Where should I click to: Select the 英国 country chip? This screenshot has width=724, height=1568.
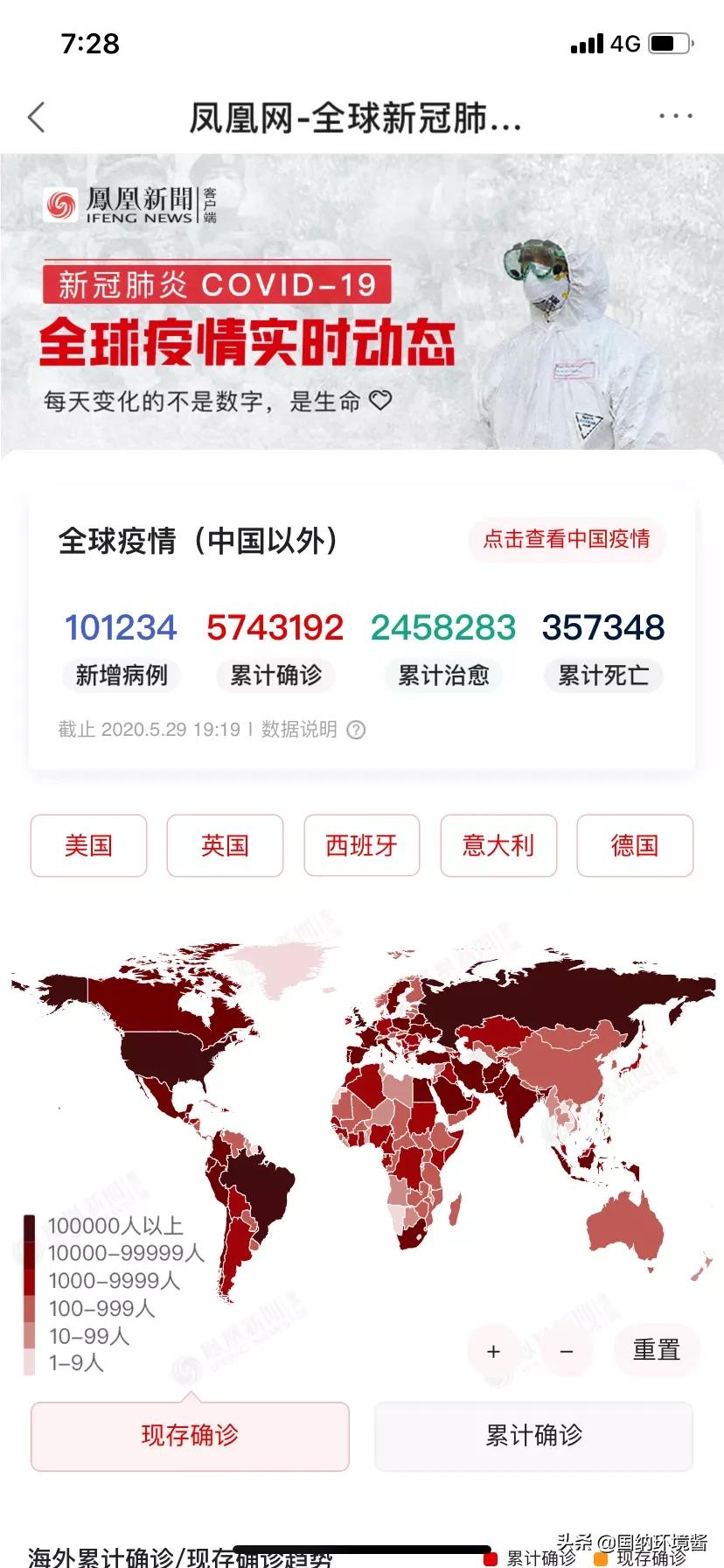click(x=225, y=845)
